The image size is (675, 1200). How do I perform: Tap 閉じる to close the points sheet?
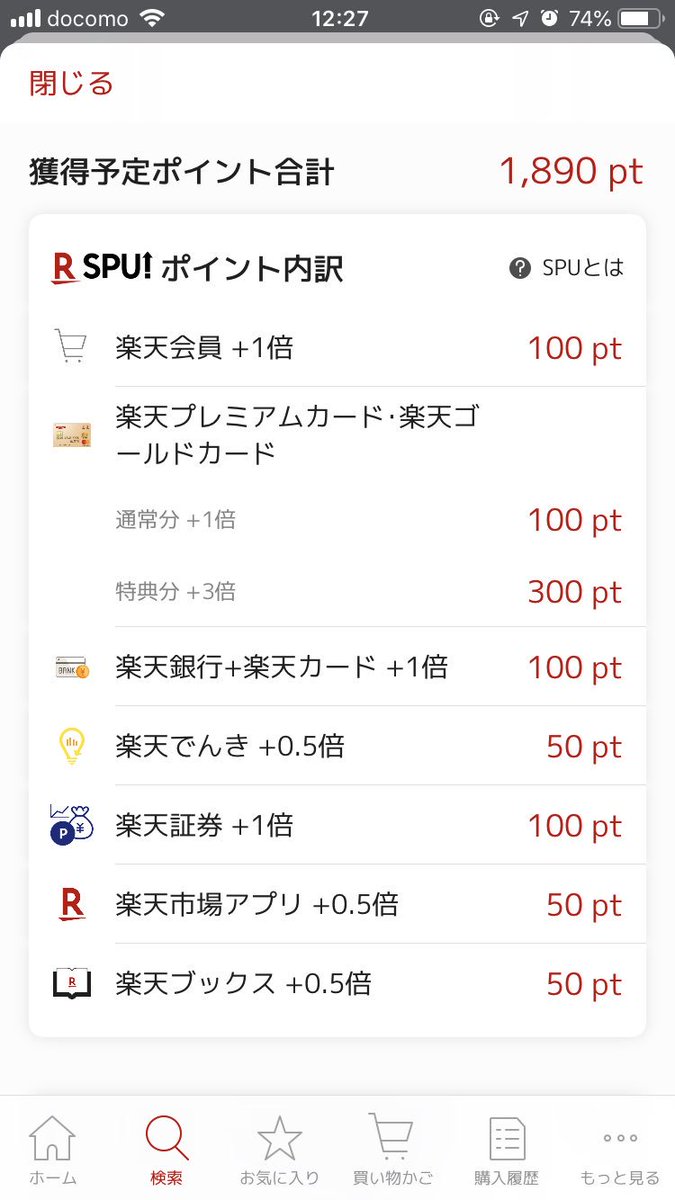71,82
